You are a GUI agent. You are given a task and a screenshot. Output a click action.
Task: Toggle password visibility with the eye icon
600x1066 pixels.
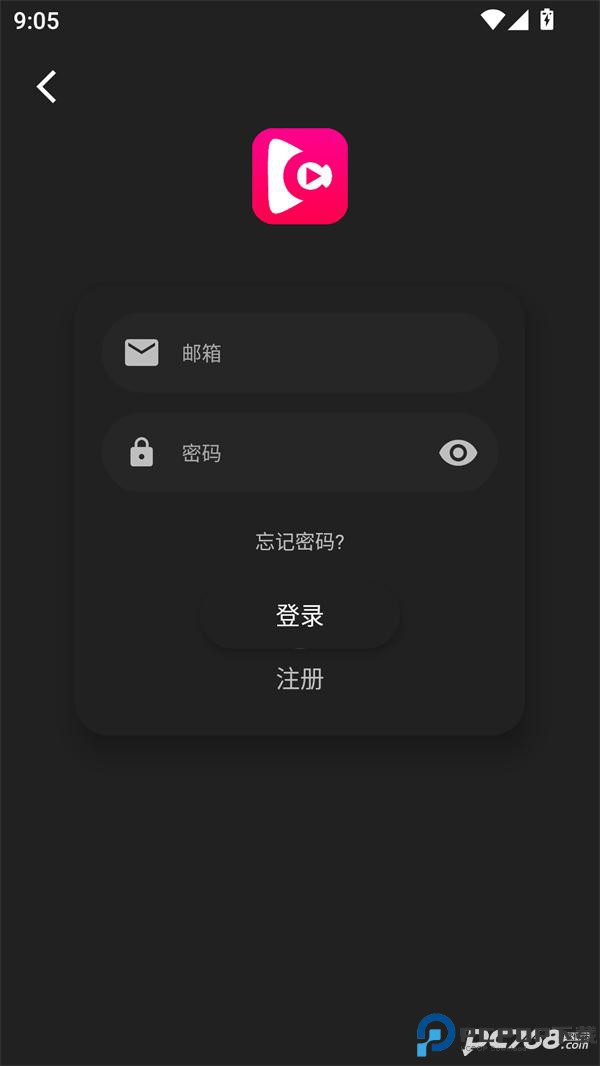tap(458, 453)
